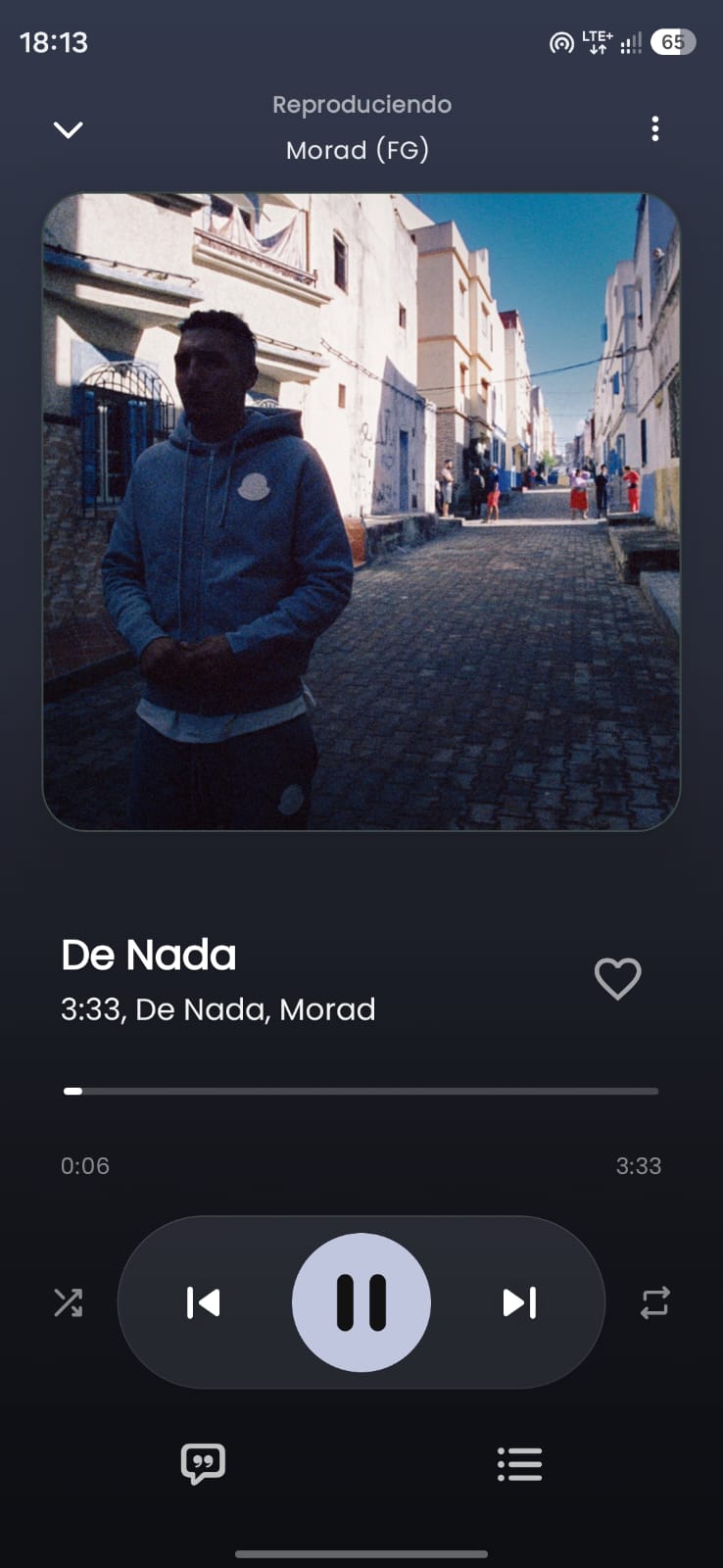This screenshot has height=1568, width=723.
Task: Open the three-dot overflow menu
Action: [655, 128]
